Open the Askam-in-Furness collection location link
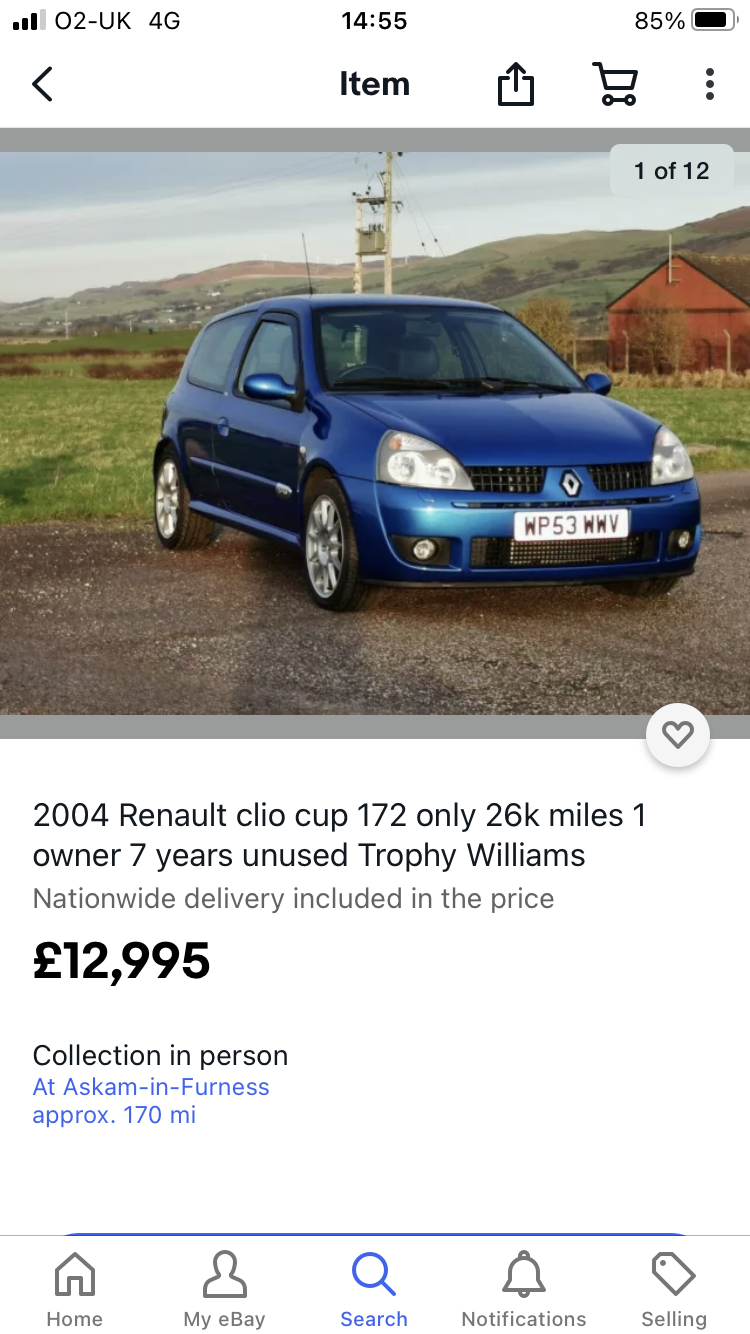Screen dimensions: 750x1334 [151, 1087]
